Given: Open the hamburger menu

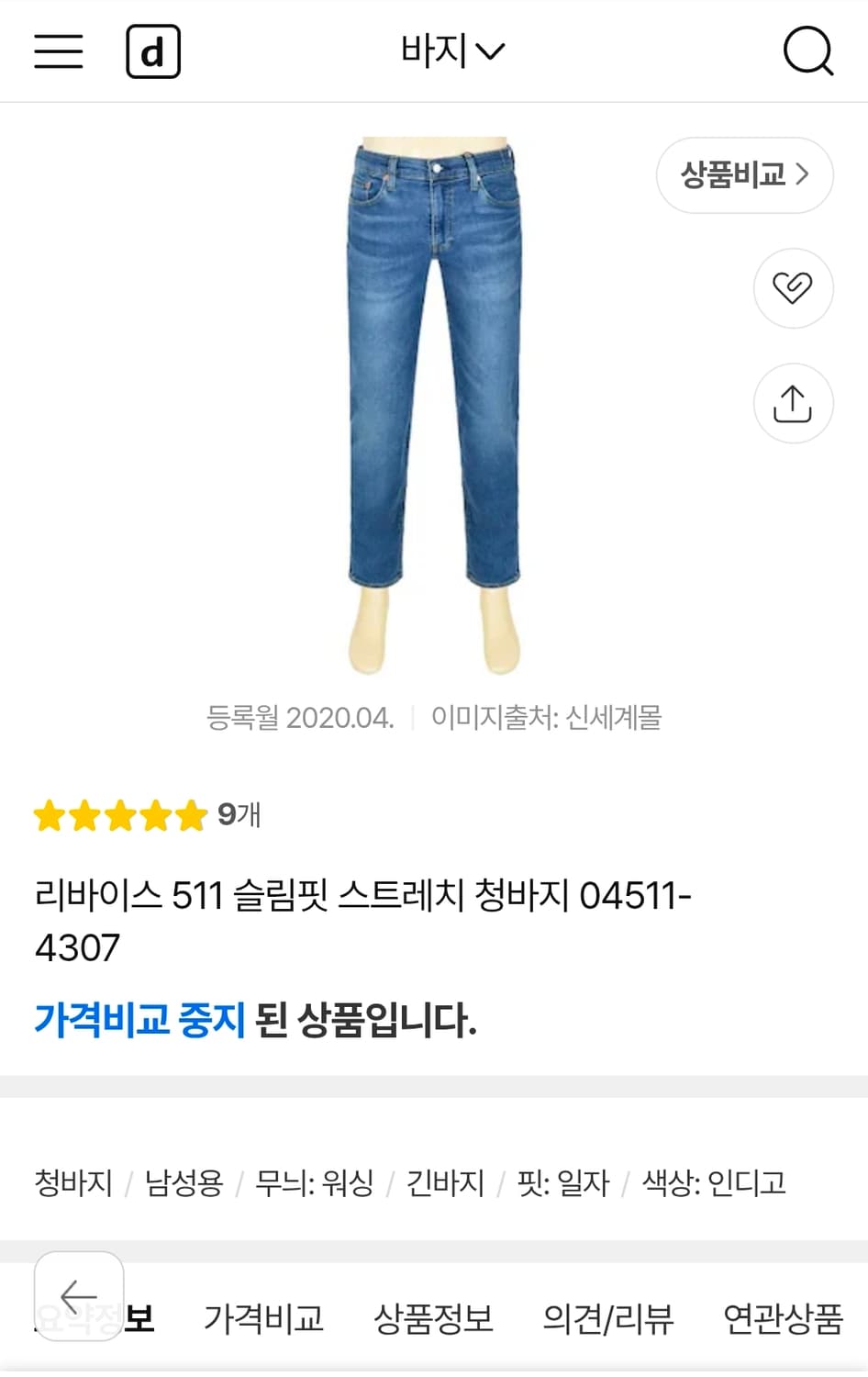Looking at the screenshot, I should tap(58, 50).
